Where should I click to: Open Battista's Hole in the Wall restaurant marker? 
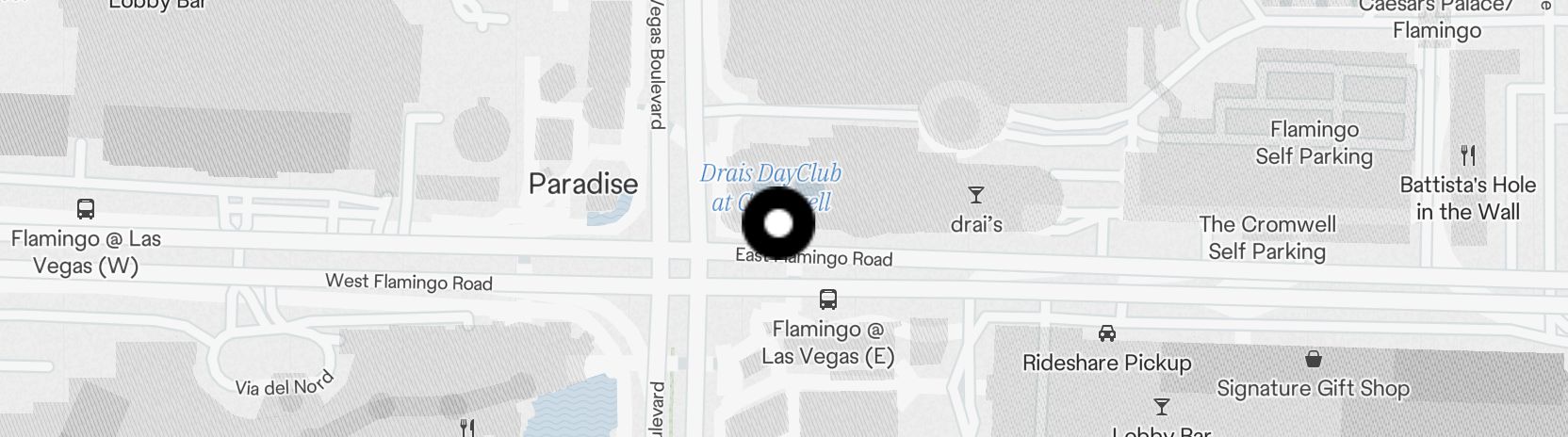coord(1467,155)
